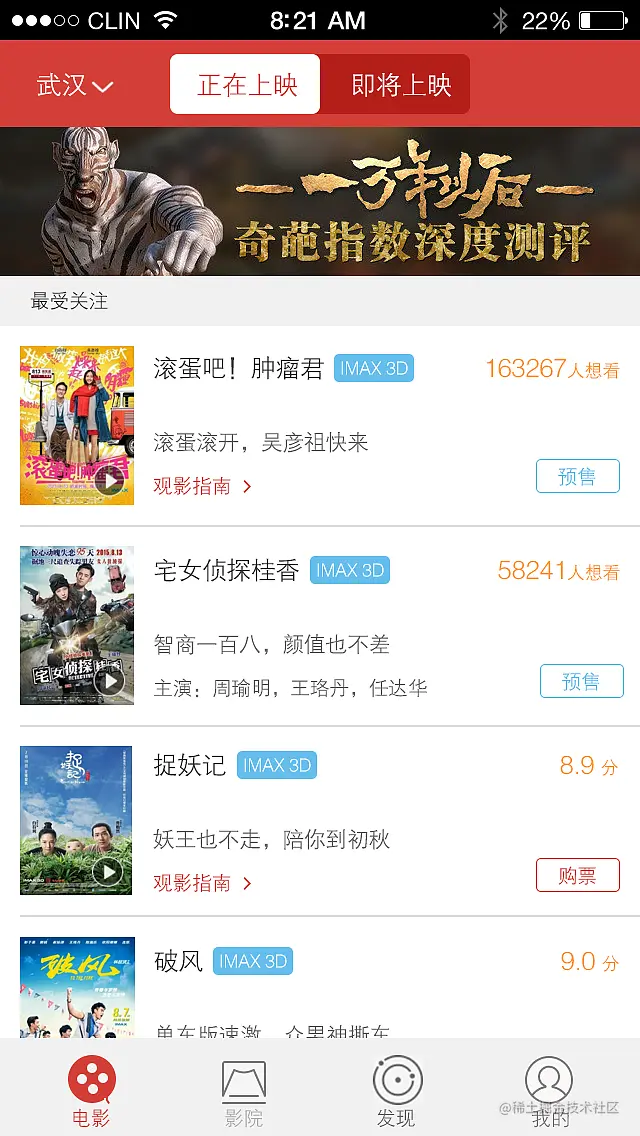This screenshot has height=1136, width=640.
Task: Switch to the 我的 tab
Action: point(549,1092)
